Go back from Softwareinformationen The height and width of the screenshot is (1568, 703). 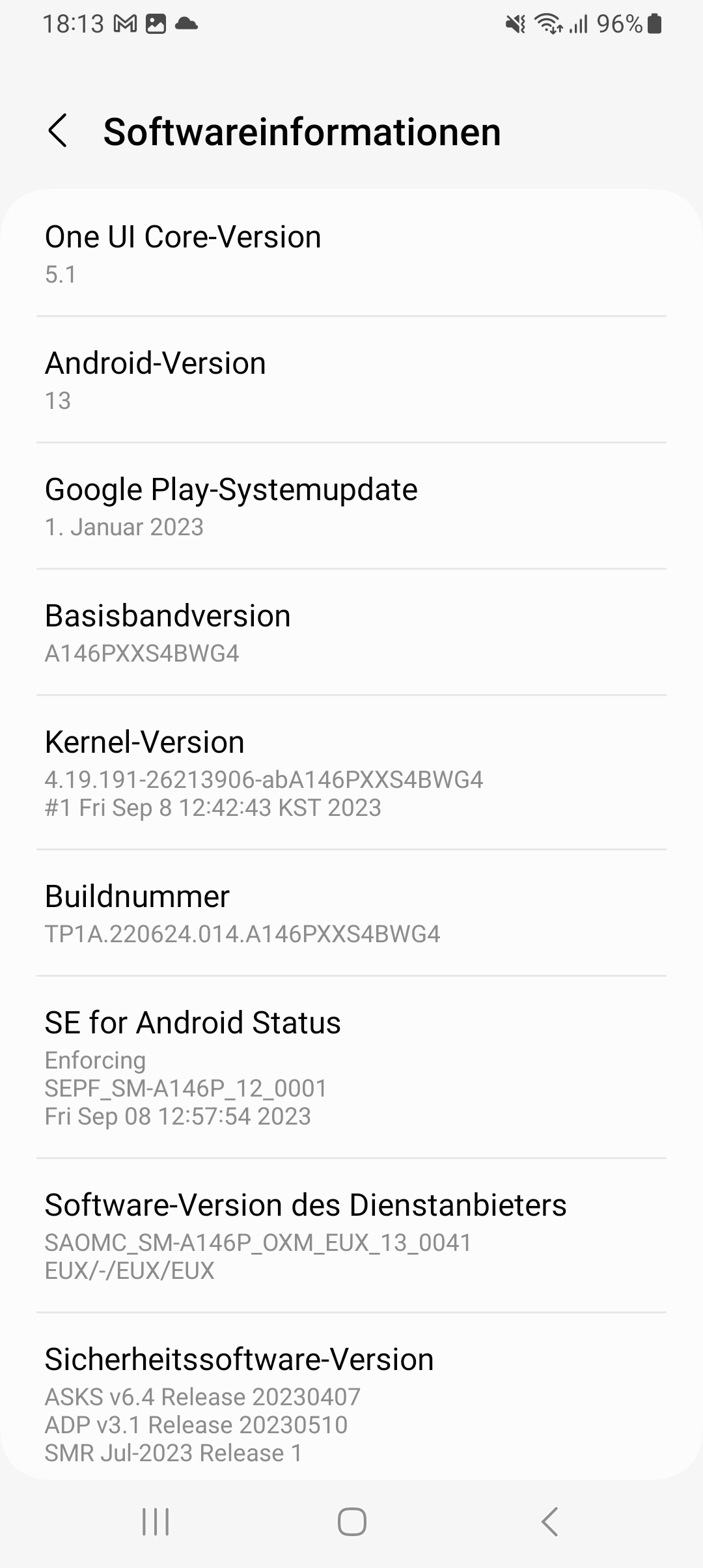click(x=58, y=131)
